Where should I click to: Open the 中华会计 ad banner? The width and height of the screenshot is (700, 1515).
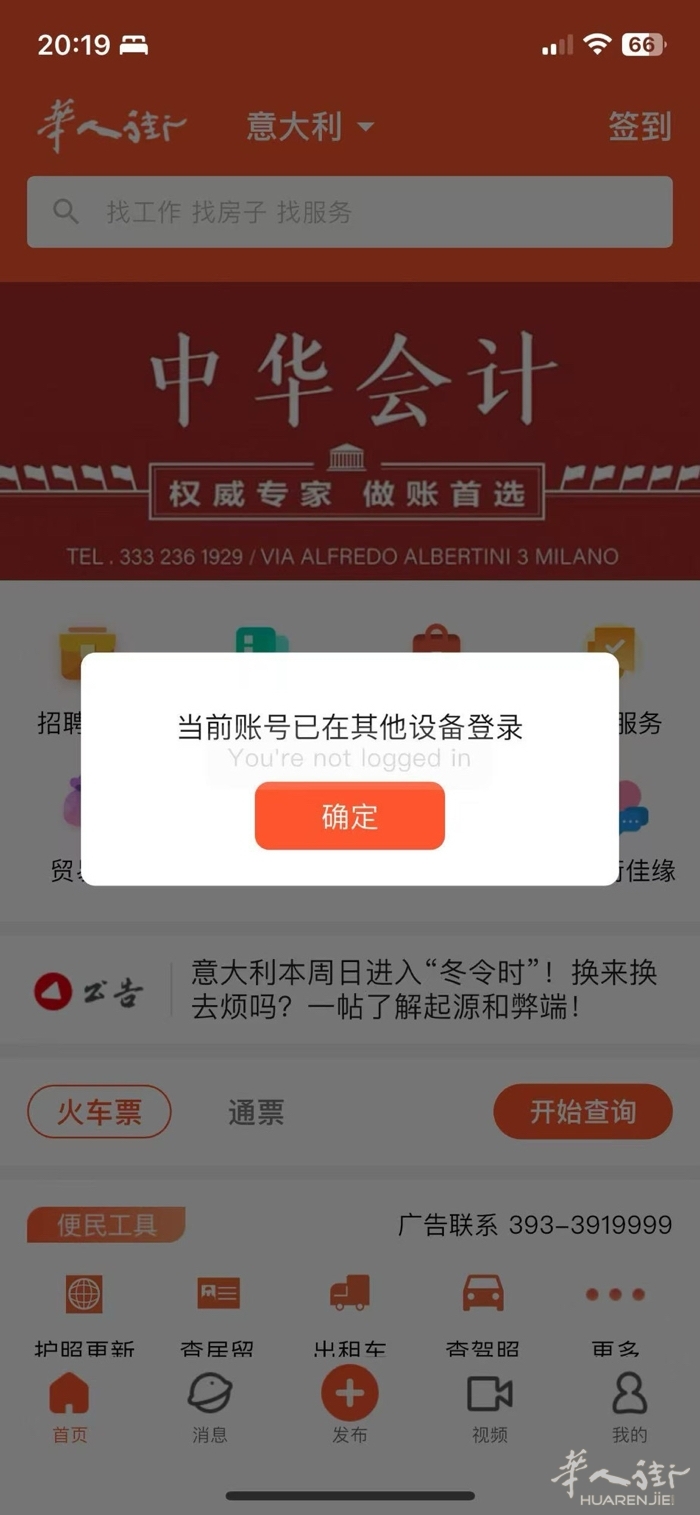[x=349, y=430]
